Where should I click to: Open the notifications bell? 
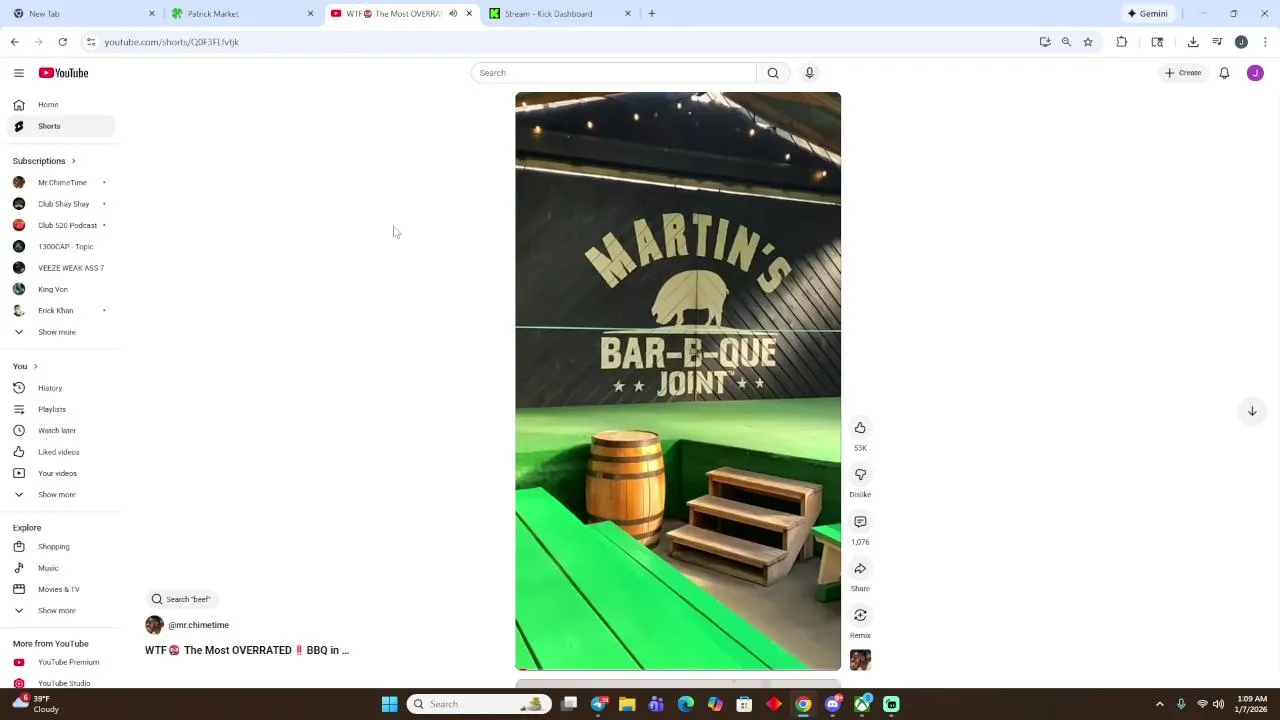1224,73
